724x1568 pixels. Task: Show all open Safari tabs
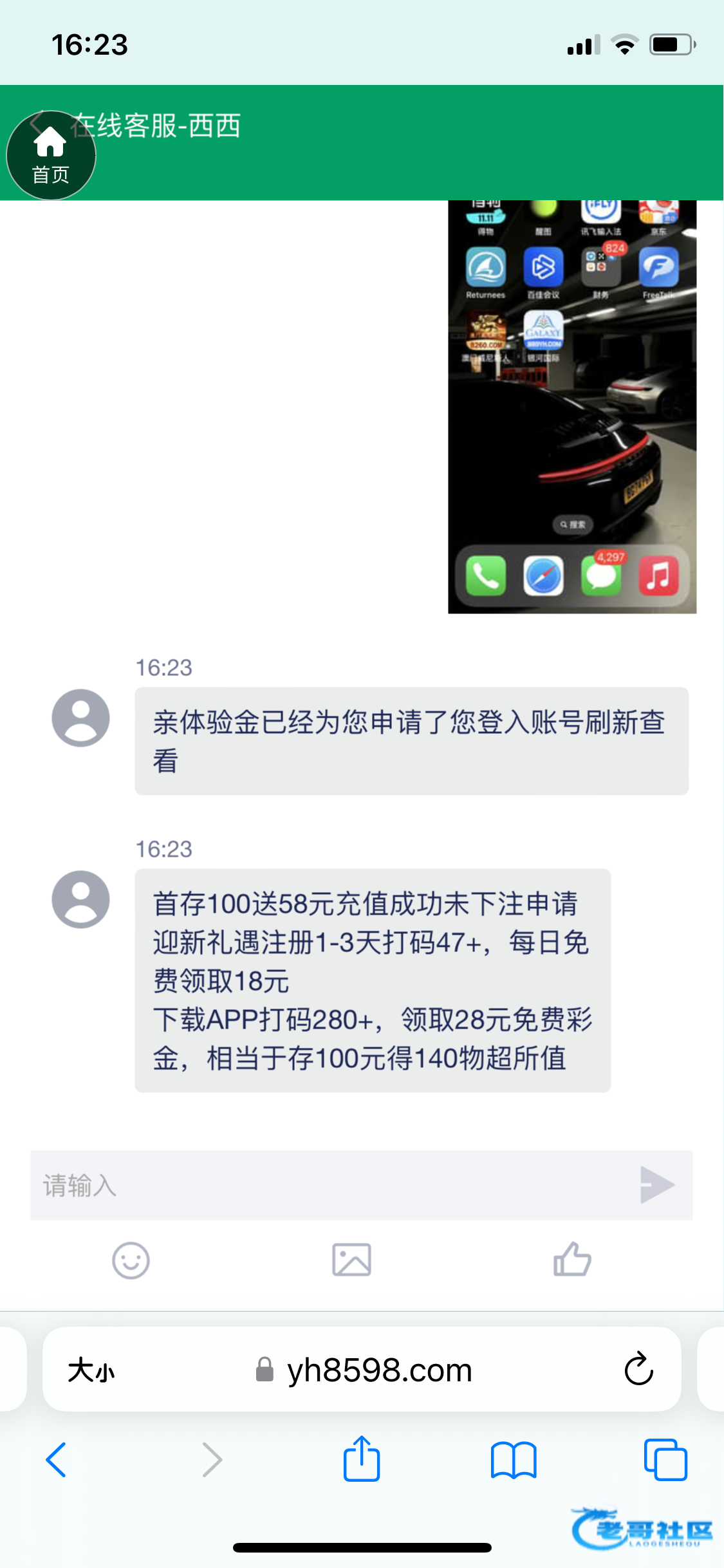tap(665, 1459)
